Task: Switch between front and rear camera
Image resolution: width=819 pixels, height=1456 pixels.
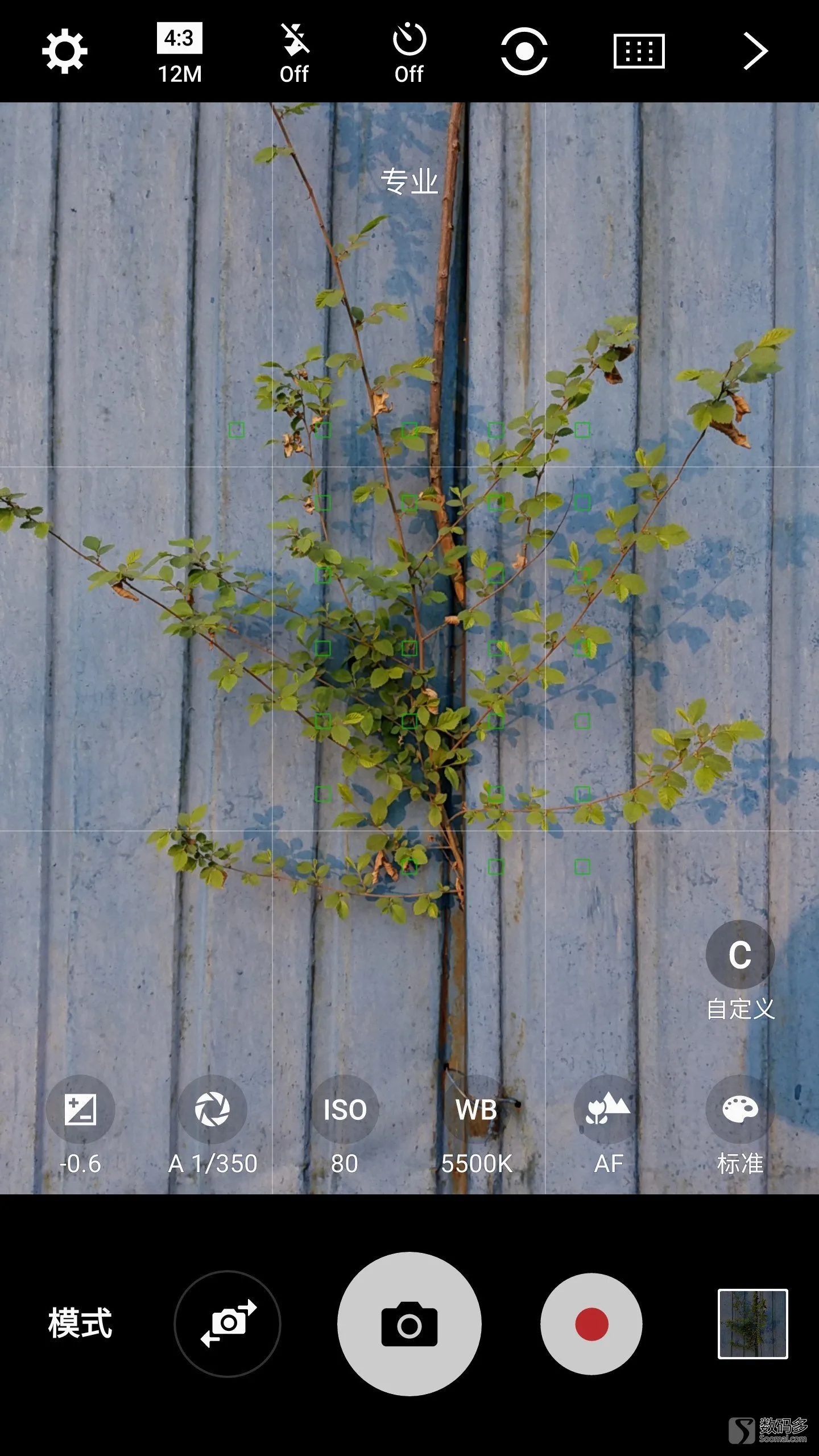Action: (227, 1323)
